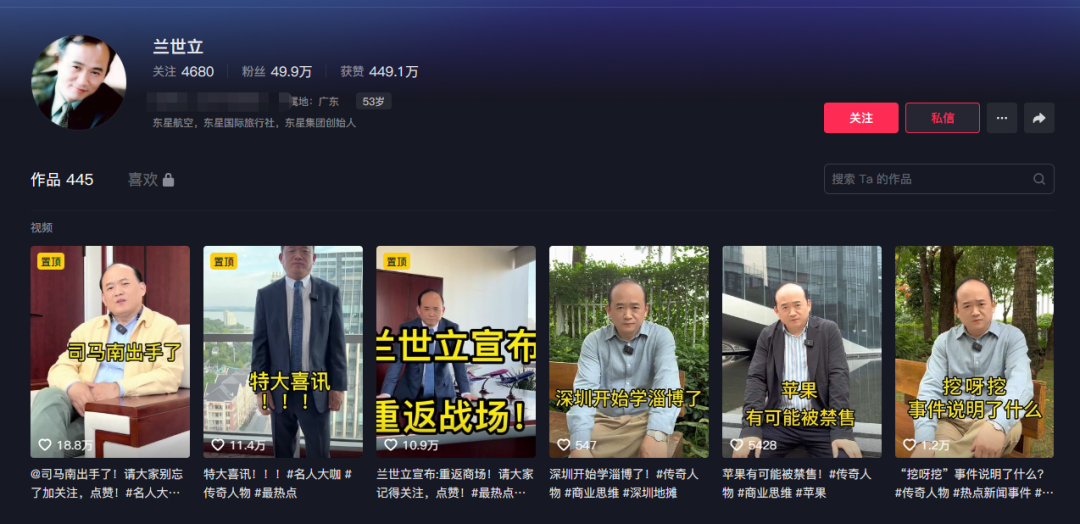Share this profile with the arrow icon
Image resolution: width=1080 pixels, height=524 pixels.
point(1039,118)
